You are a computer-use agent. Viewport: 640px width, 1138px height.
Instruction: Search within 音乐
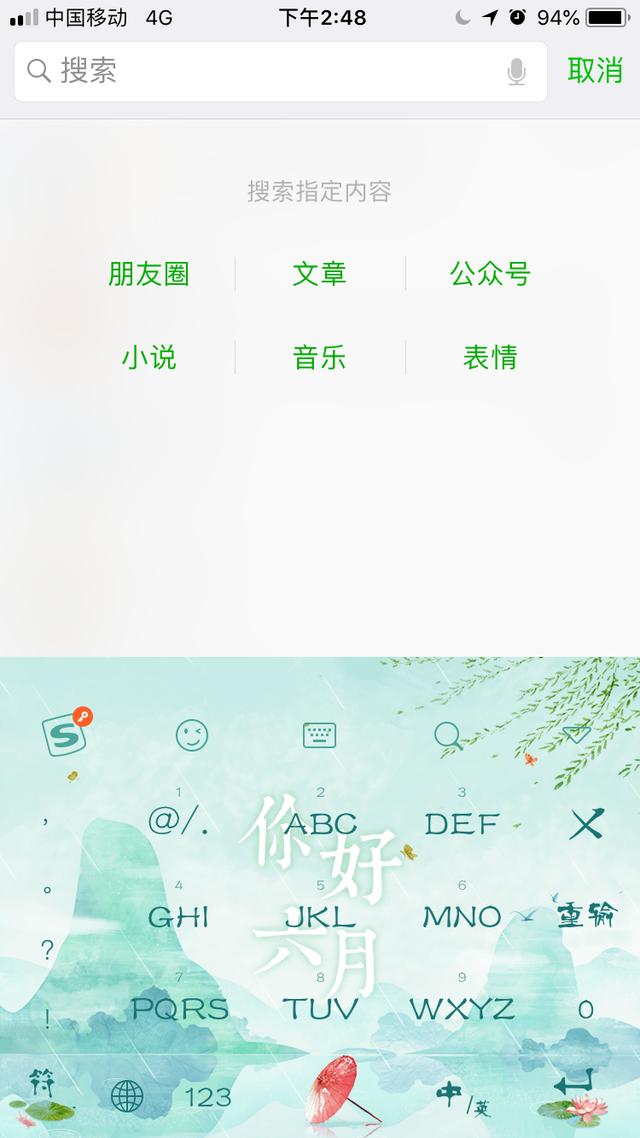tap(320, 357)
